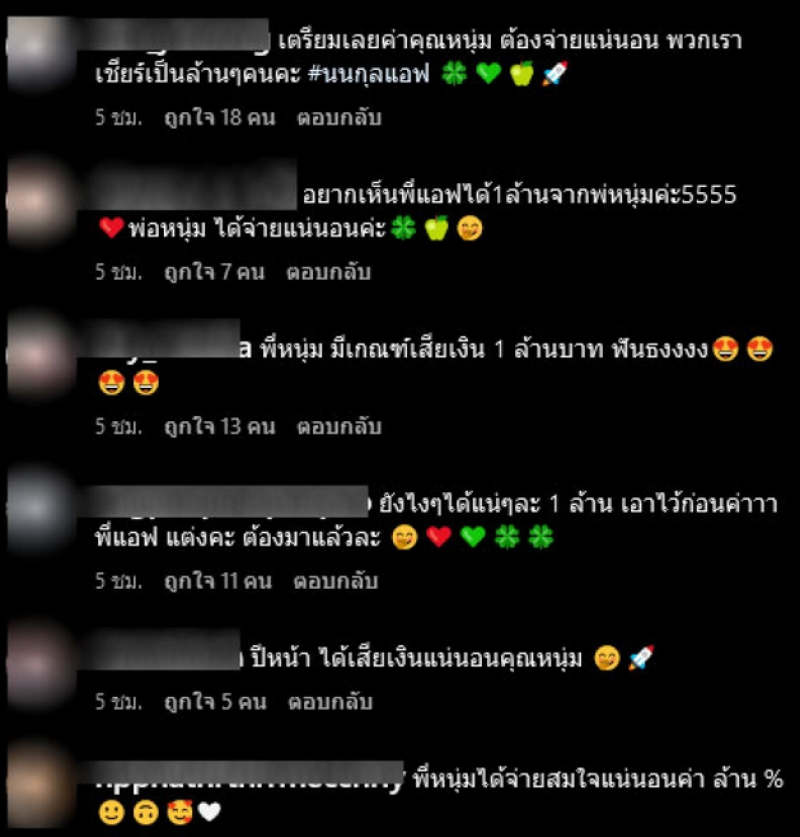Reply to the comment with 7 likes
This screenshot has height=837, width=800.
(x=328, y=272)
